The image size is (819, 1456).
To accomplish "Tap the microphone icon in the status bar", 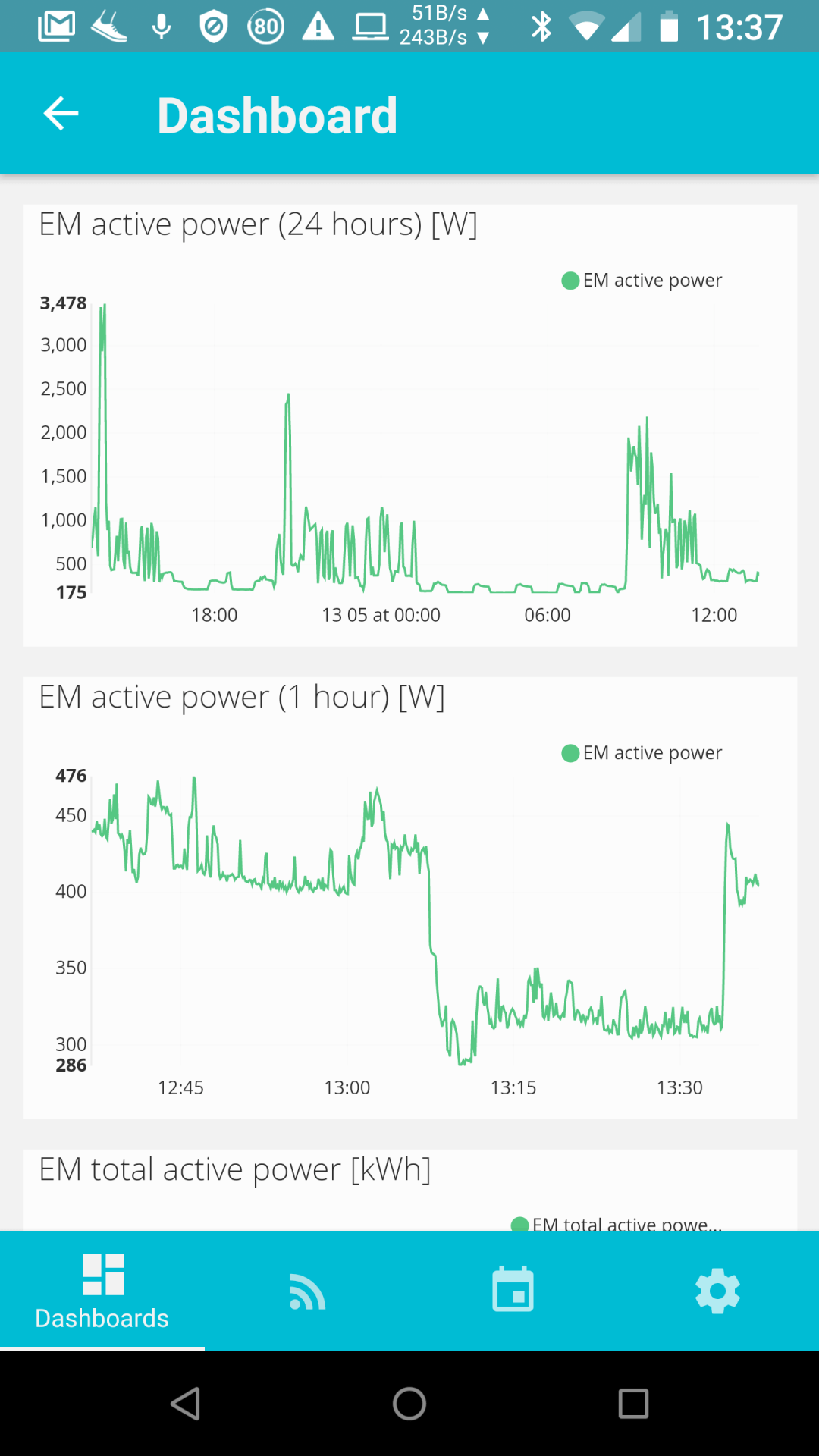I will tap(162, 25).
